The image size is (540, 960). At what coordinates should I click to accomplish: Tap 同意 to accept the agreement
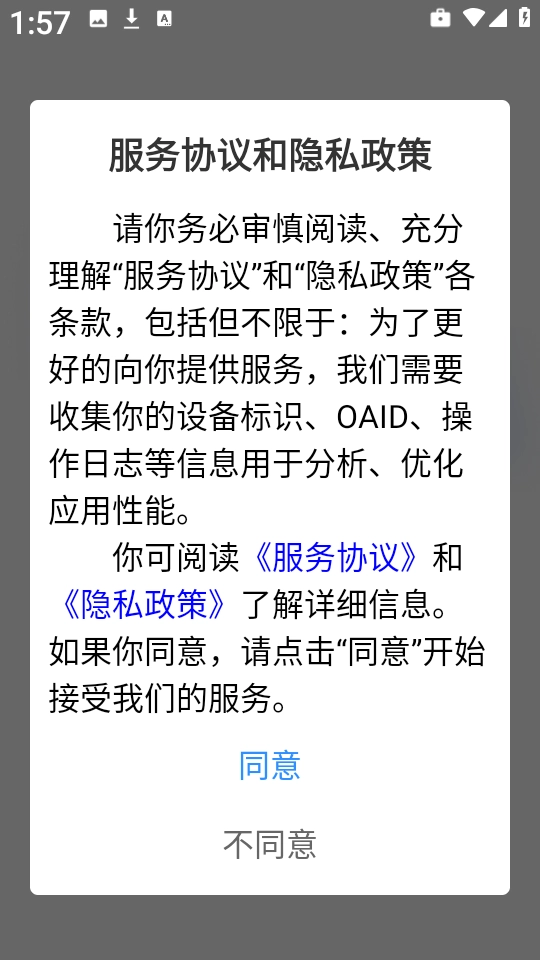pos(269,765)
